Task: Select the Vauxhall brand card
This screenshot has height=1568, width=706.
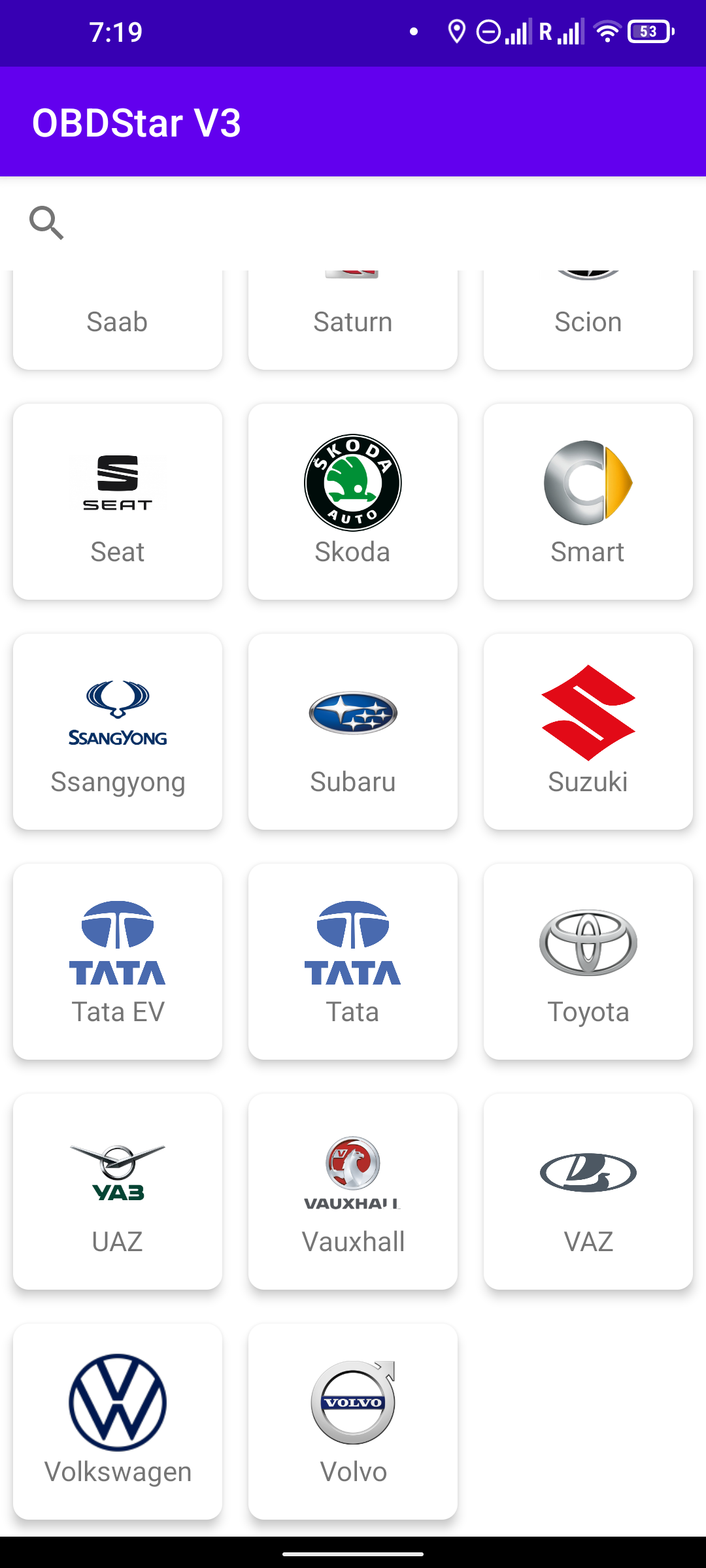Action: coord(353,1192)
